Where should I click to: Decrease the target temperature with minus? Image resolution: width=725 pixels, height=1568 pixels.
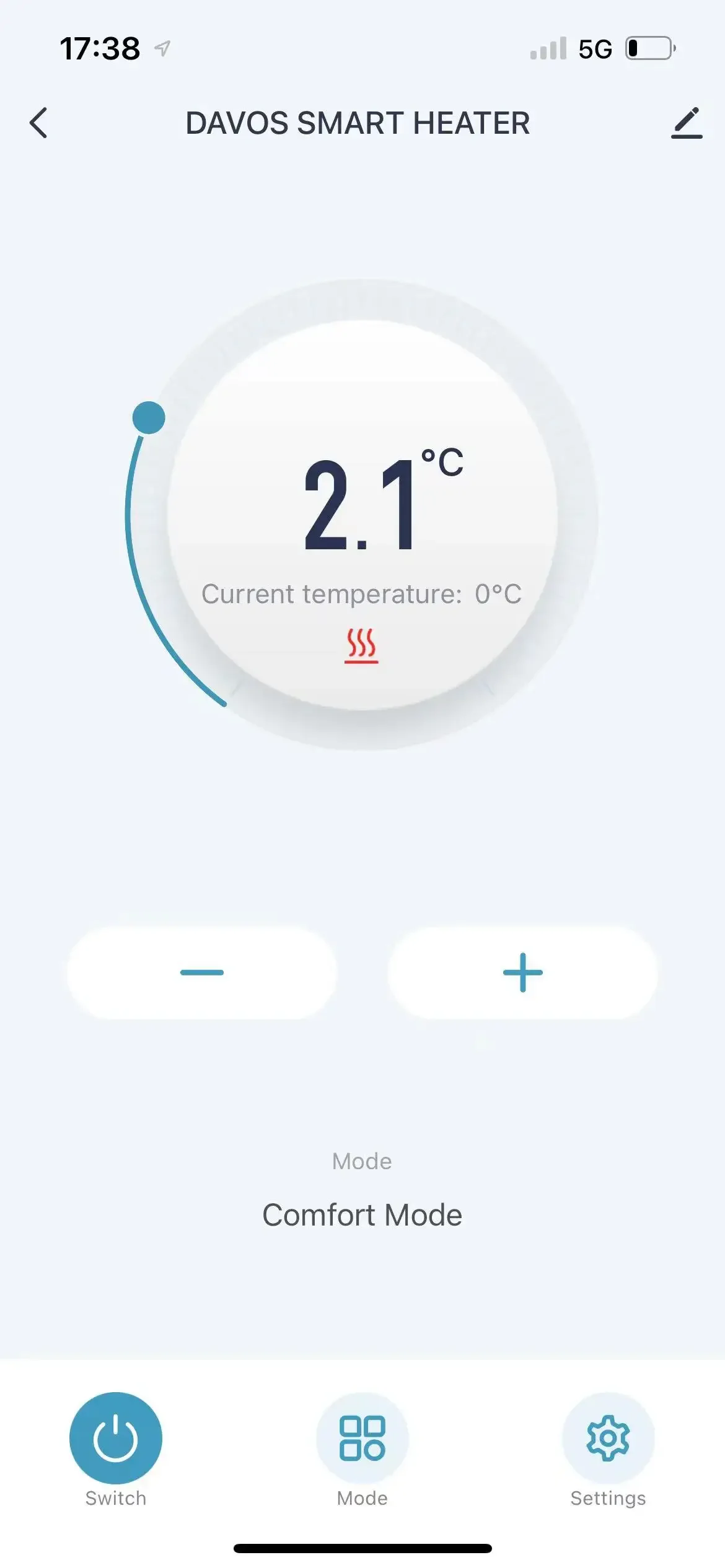[x=202, y=972]
